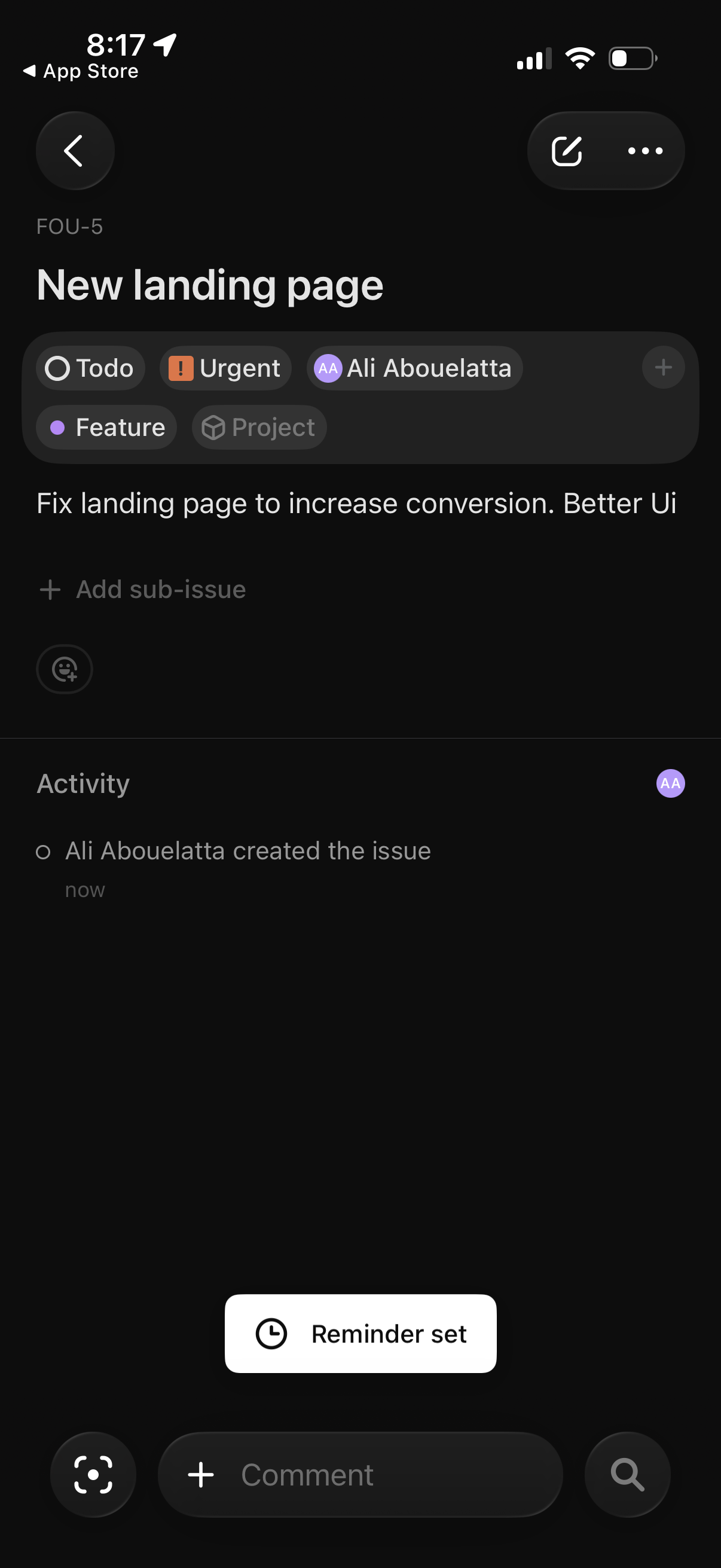721x1568 pixels.
Task: Select the Feature label pill
Action: (x=106, y=427)
